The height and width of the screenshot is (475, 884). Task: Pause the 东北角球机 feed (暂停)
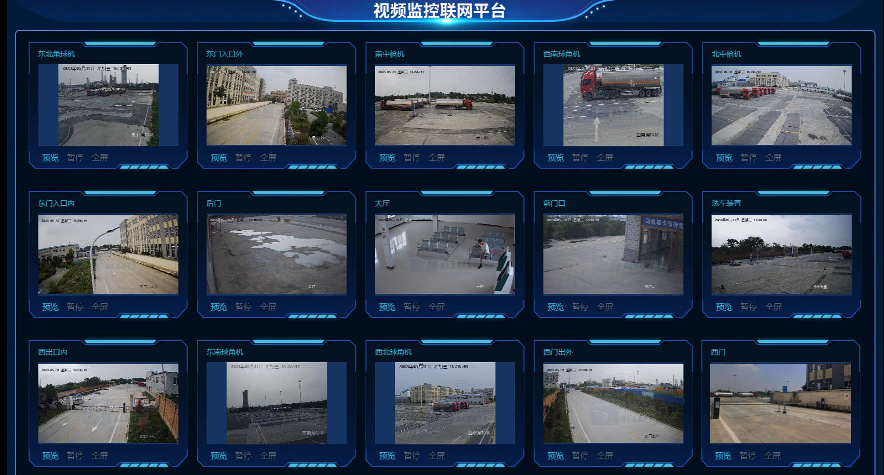75,158
